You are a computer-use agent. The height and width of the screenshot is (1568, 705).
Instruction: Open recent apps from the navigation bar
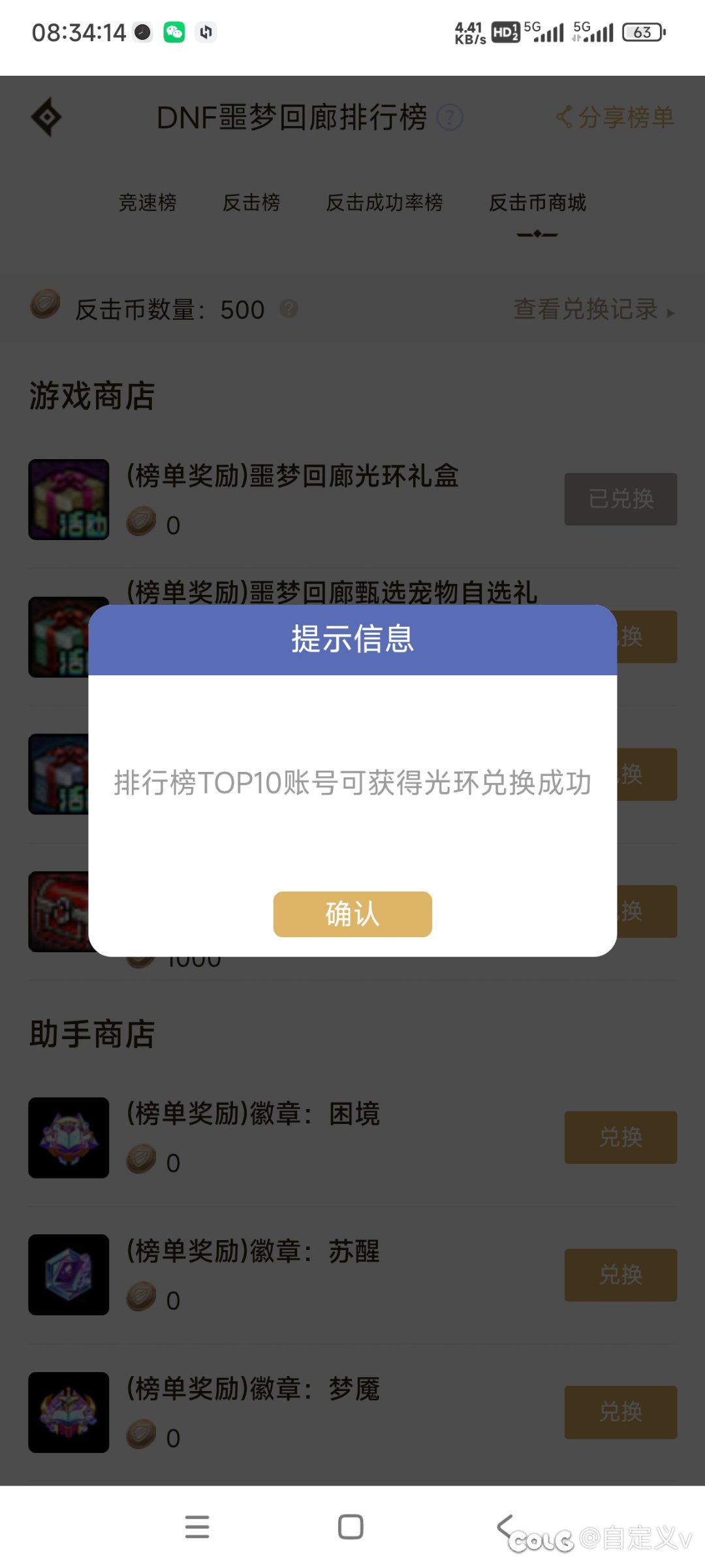click(x=197, y=1527)
